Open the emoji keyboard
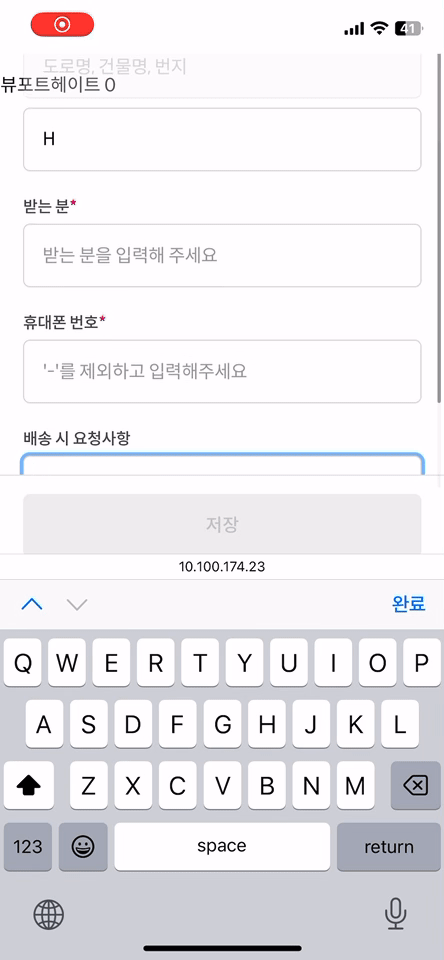This screenshot has width=444, height=960. point(83,847)
